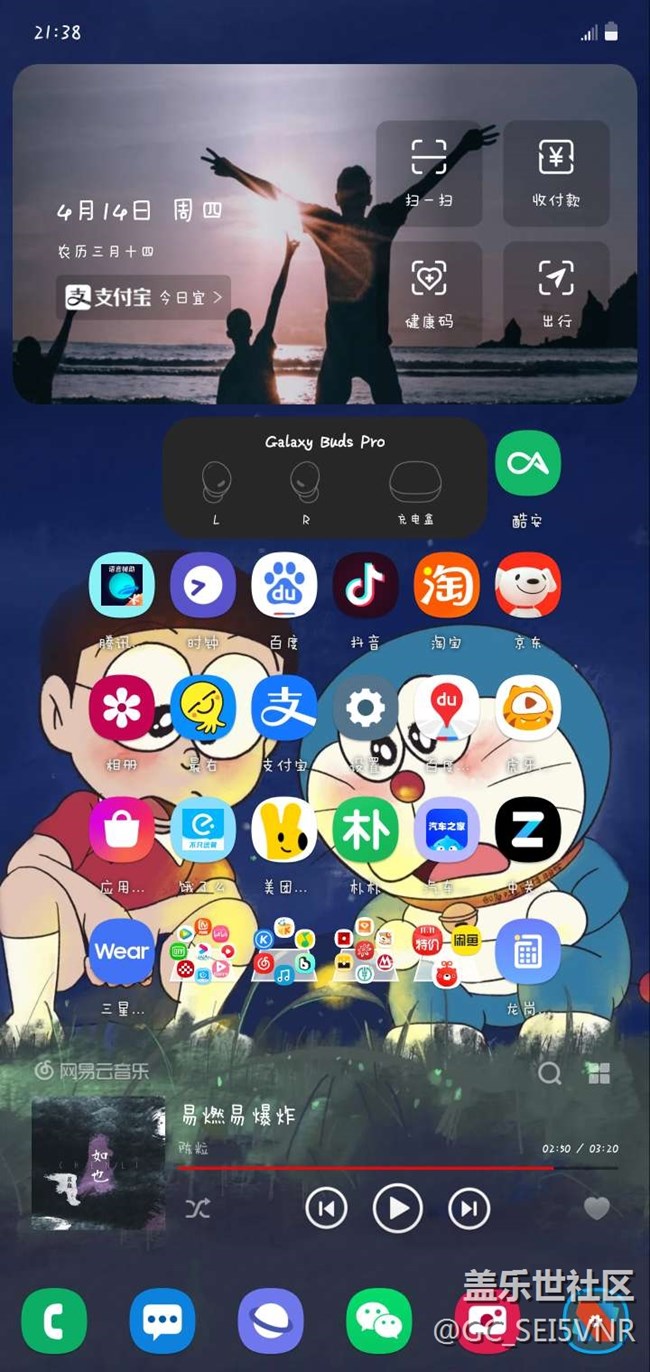Image resolution: width=650 pixels, height=1372 pixels.
Task: Open the Settings gear app
Action: (365, 708)
